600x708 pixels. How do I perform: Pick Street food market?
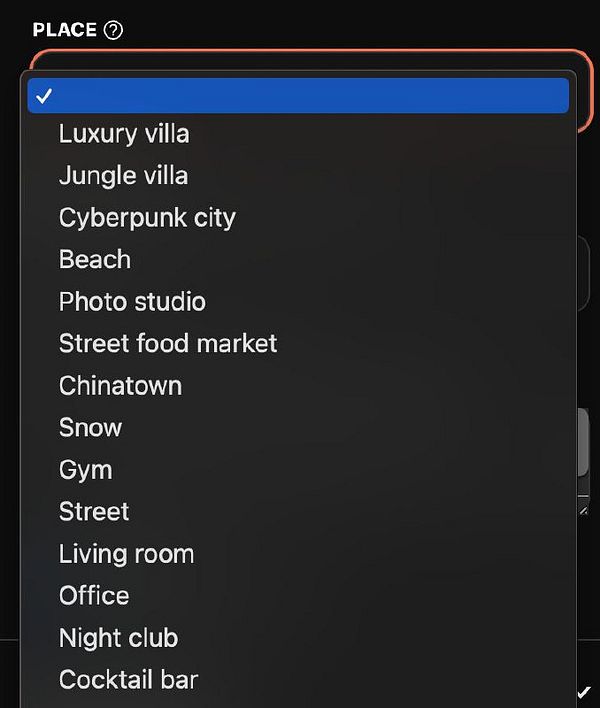168,344
